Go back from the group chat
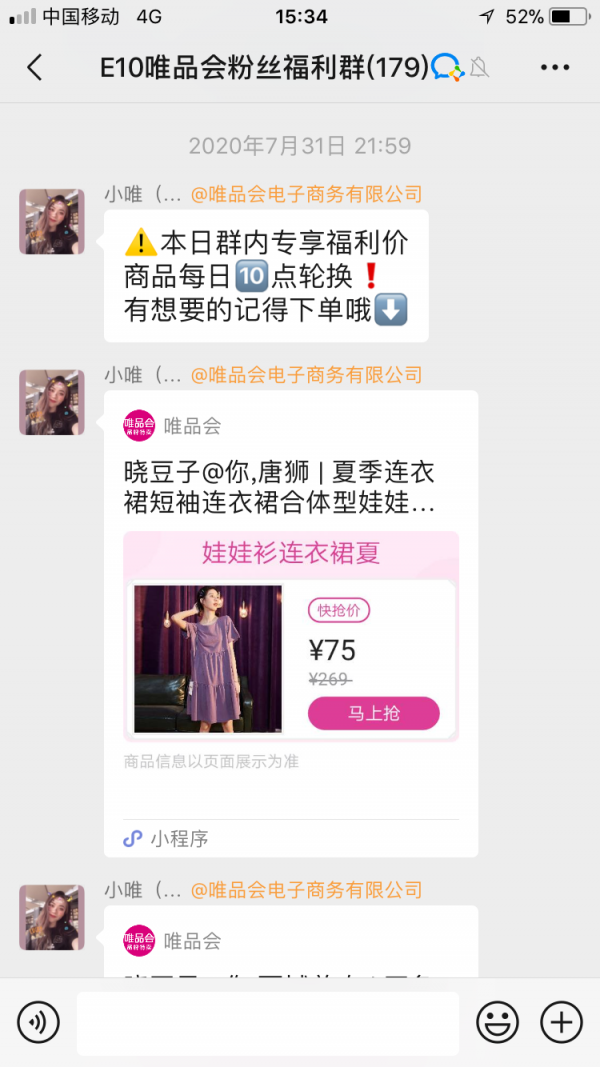Viewport: 600px width, 1067px height. coord(34,67)
